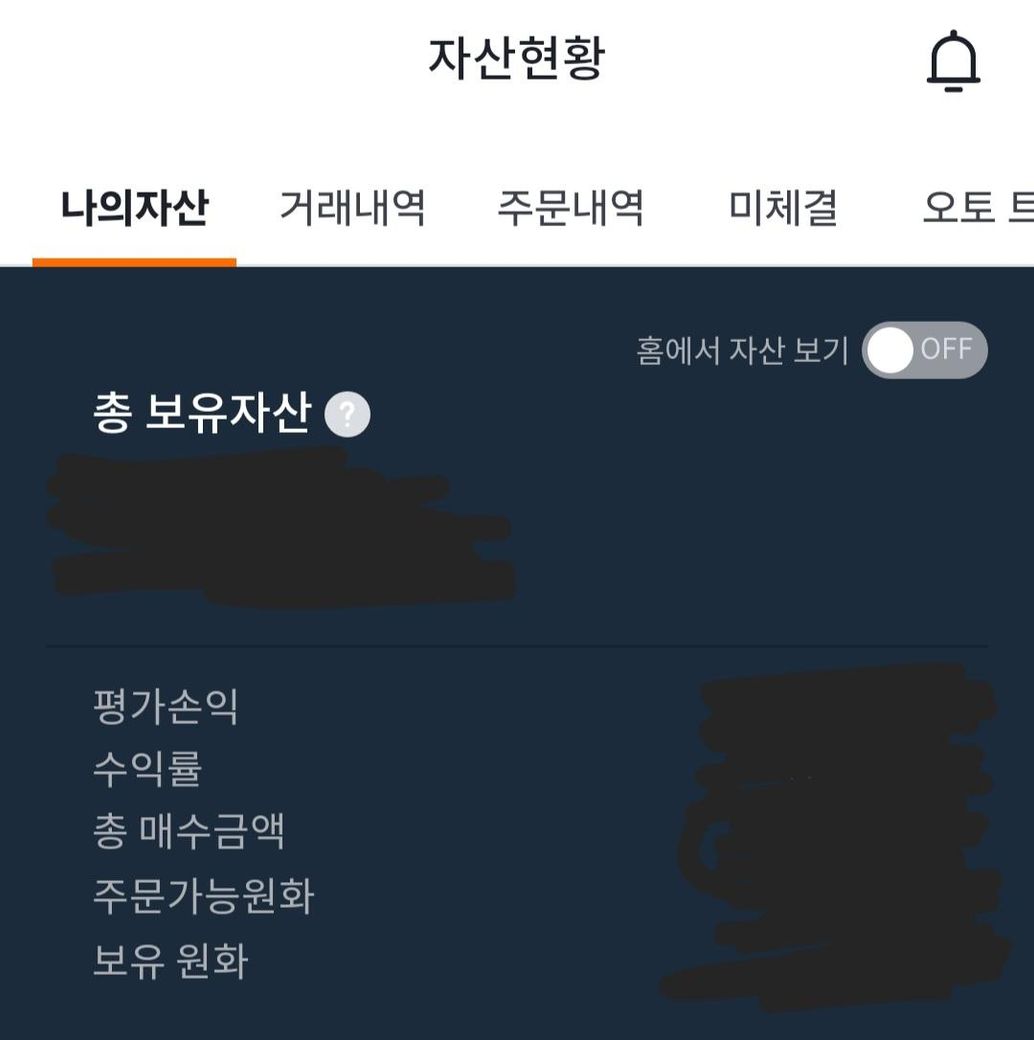Turn on 홈에서 자산 보기 switch
Image resolution: width=1034 pixels, height=1040 pixels.
tap(924, 350)
